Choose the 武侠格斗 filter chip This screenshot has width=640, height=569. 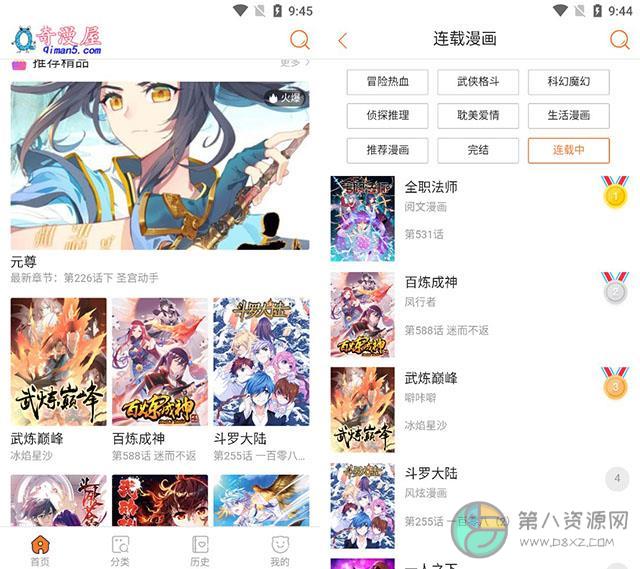pos(478,83)
